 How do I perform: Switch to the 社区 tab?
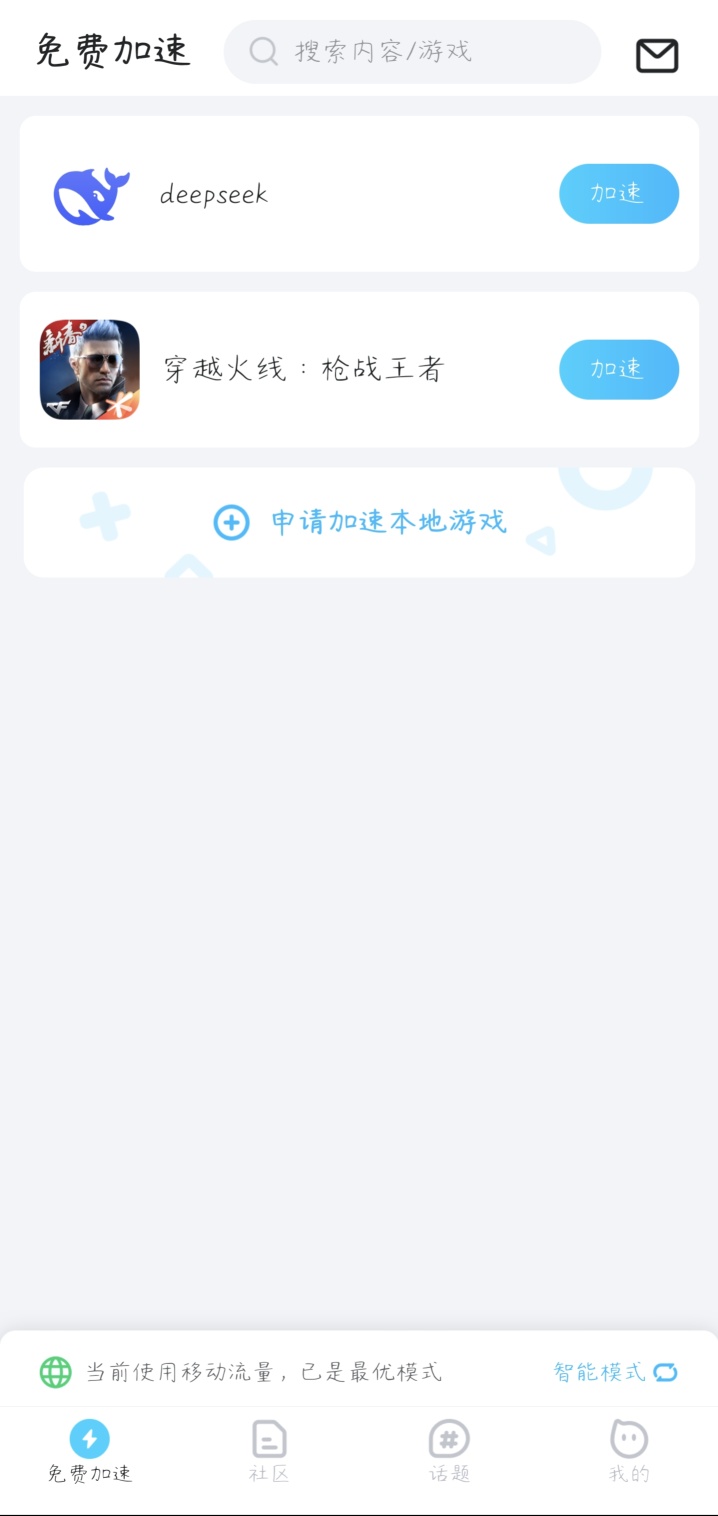[269, 1451]
